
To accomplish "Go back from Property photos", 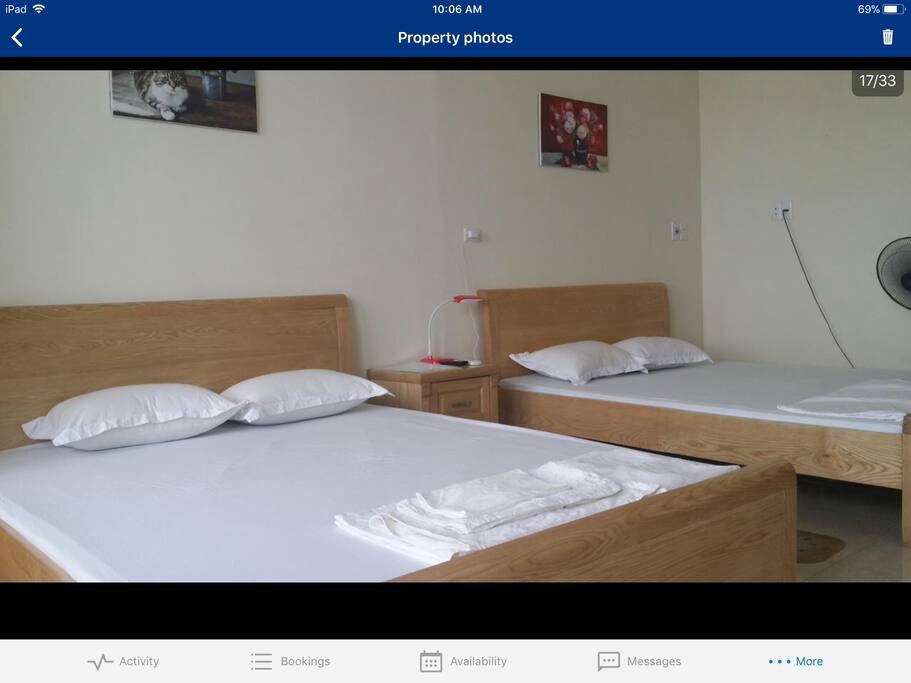I will pyautogui.click(x=17, y=38).
